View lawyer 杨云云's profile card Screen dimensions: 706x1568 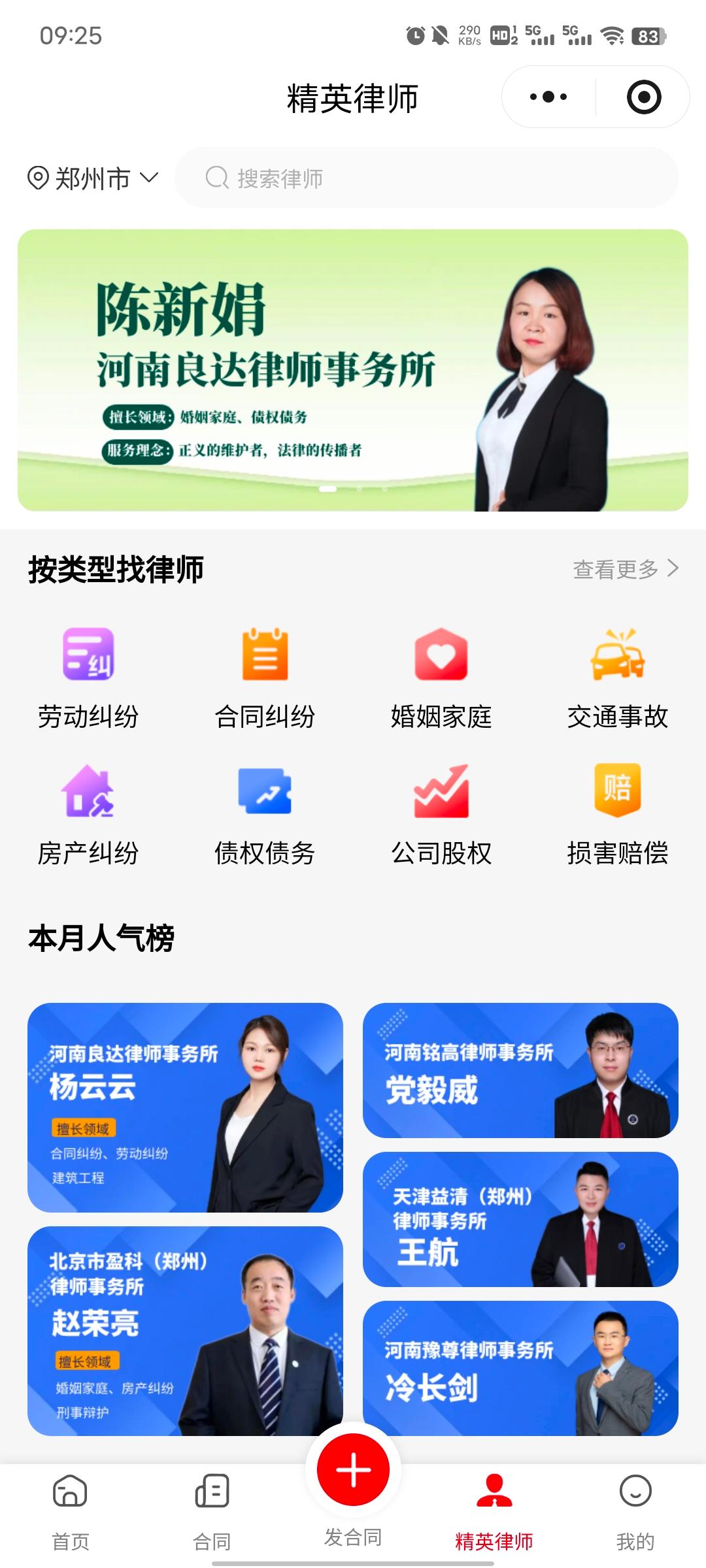(x=185, y=1107)
